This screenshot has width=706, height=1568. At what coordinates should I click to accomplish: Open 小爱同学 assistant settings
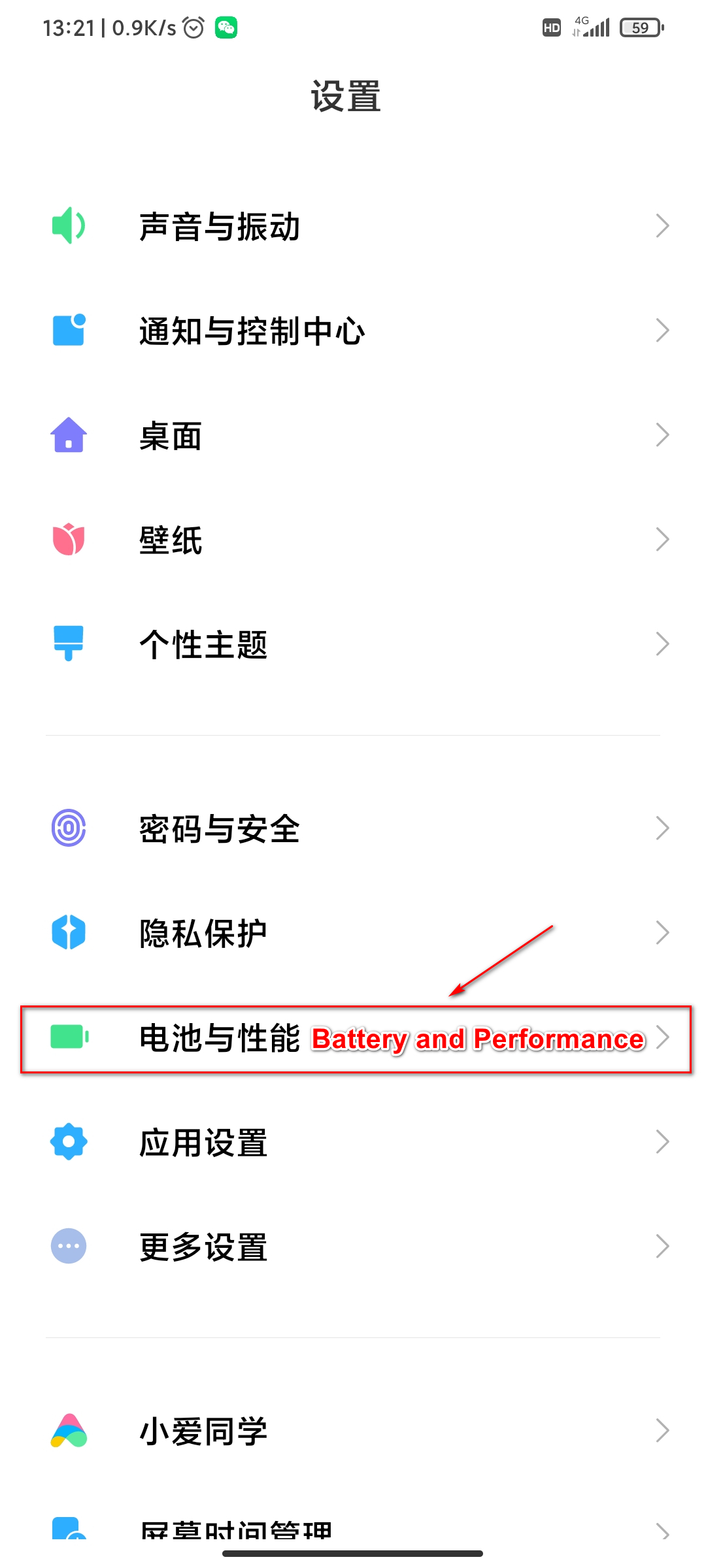(203, 1431)
